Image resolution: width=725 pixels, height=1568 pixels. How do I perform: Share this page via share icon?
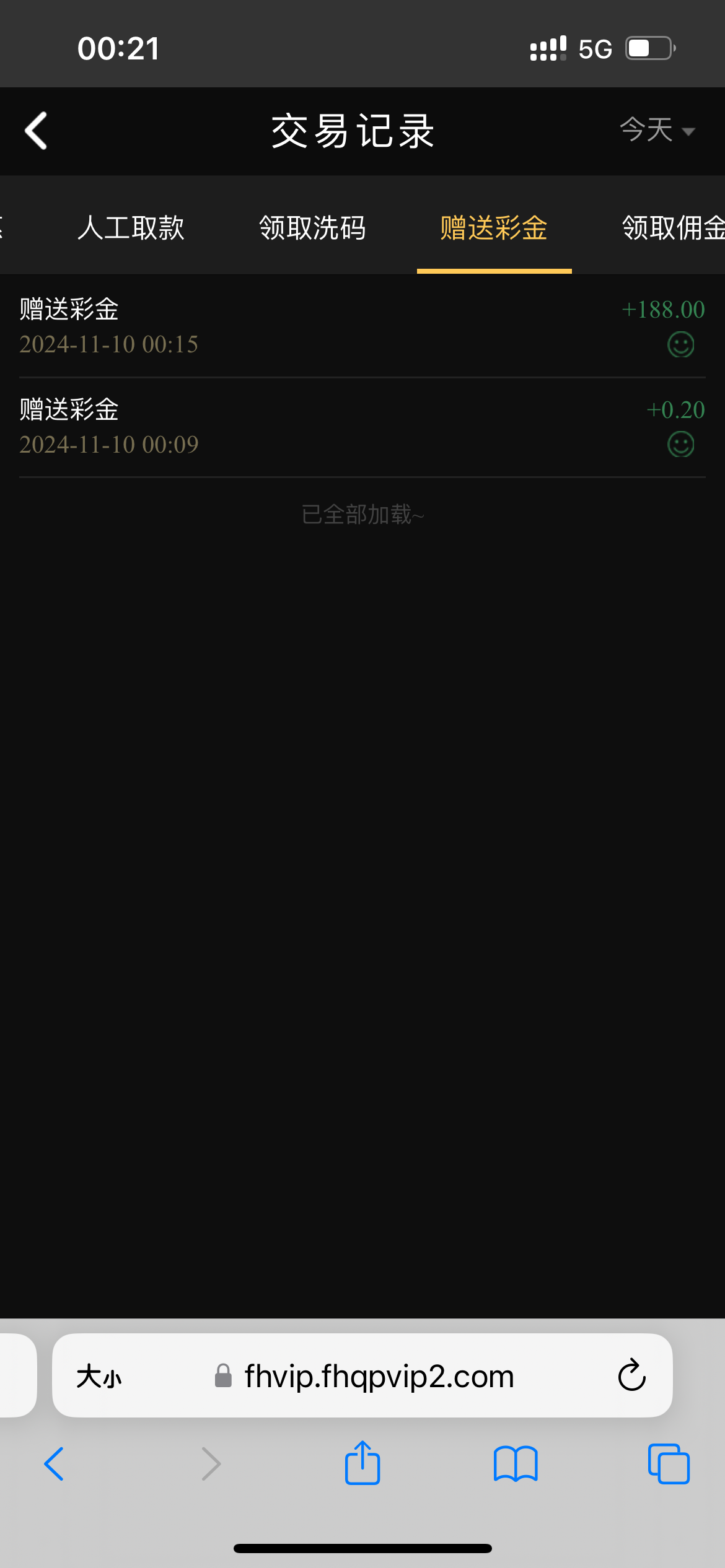coord(362,1463)
